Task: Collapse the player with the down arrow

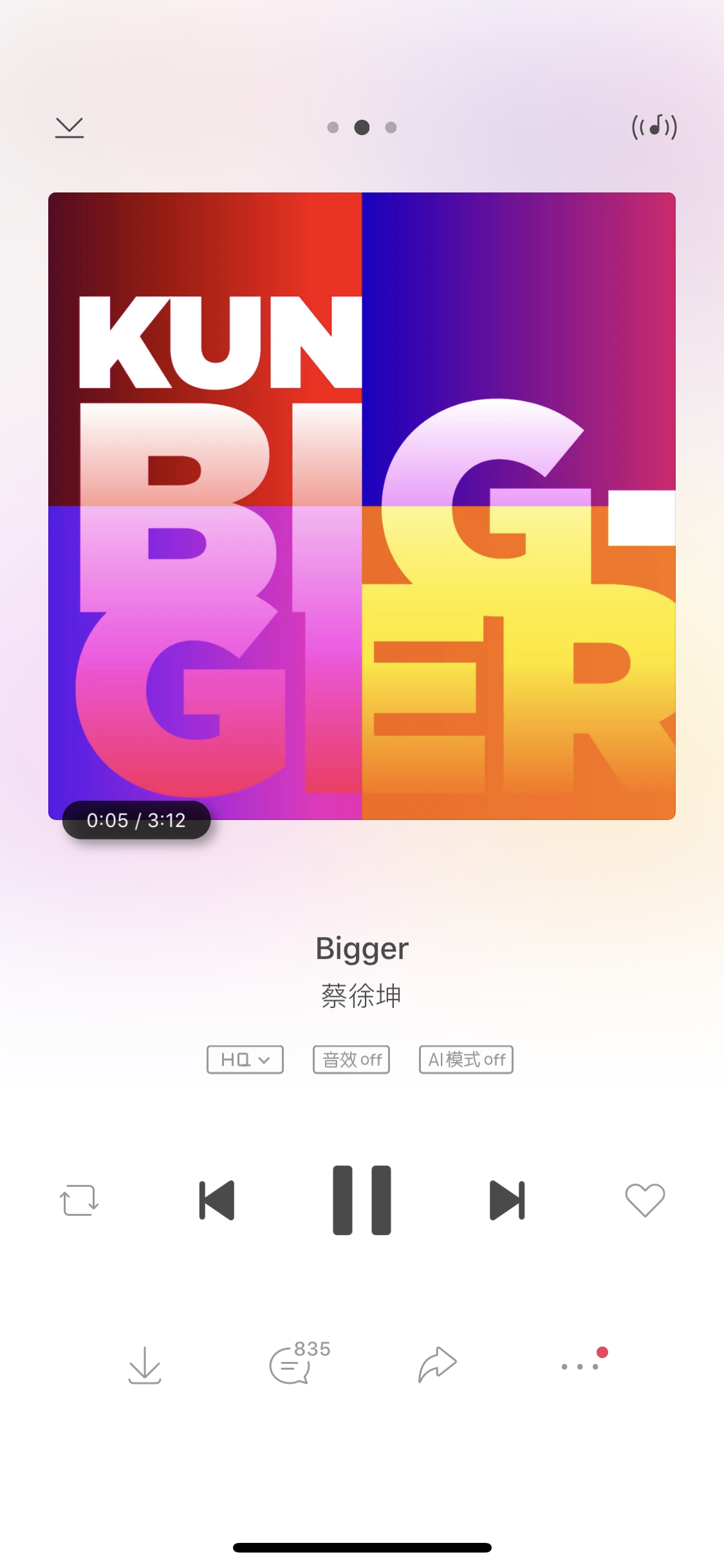Action: point(70,127)
